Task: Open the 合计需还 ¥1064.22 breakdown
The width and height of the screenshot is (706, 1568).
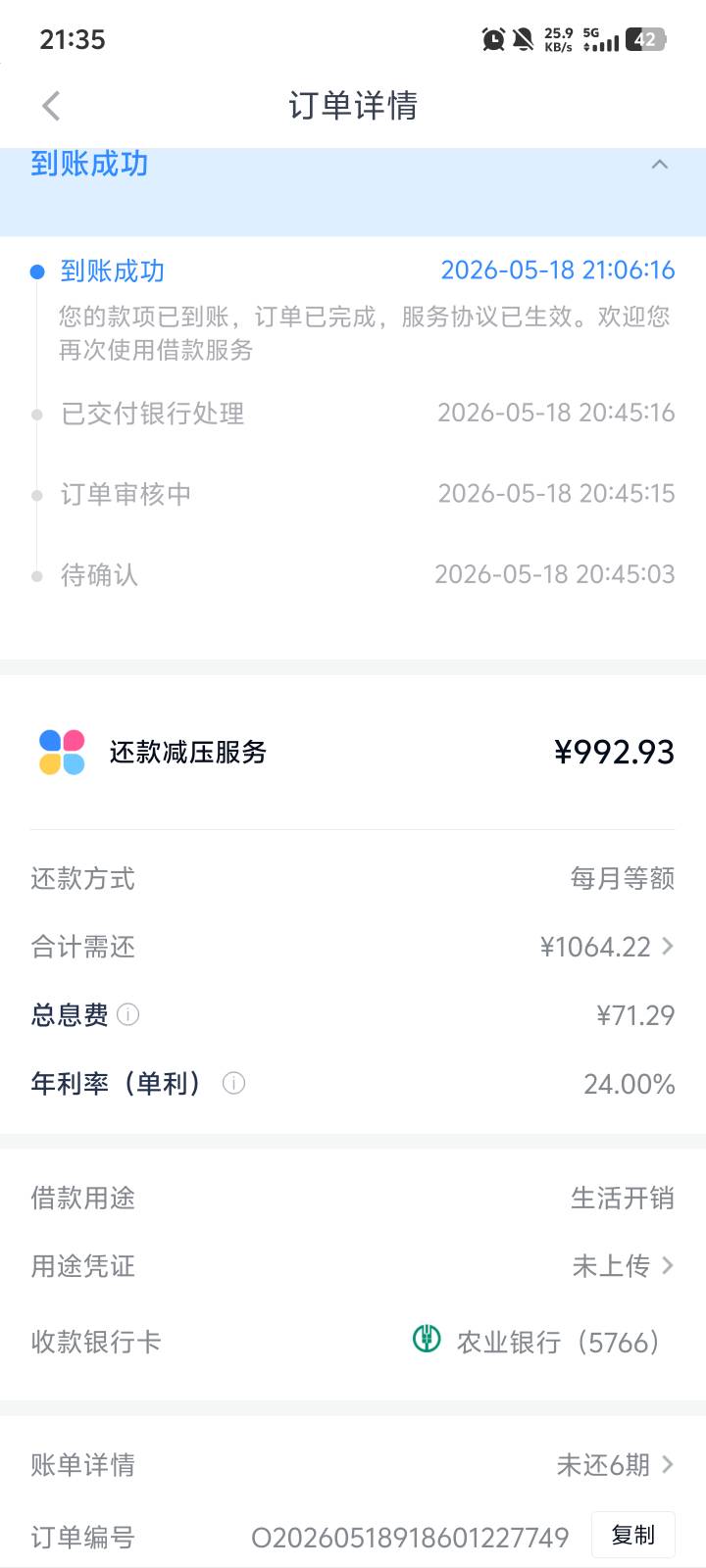Action: (353, 947)
